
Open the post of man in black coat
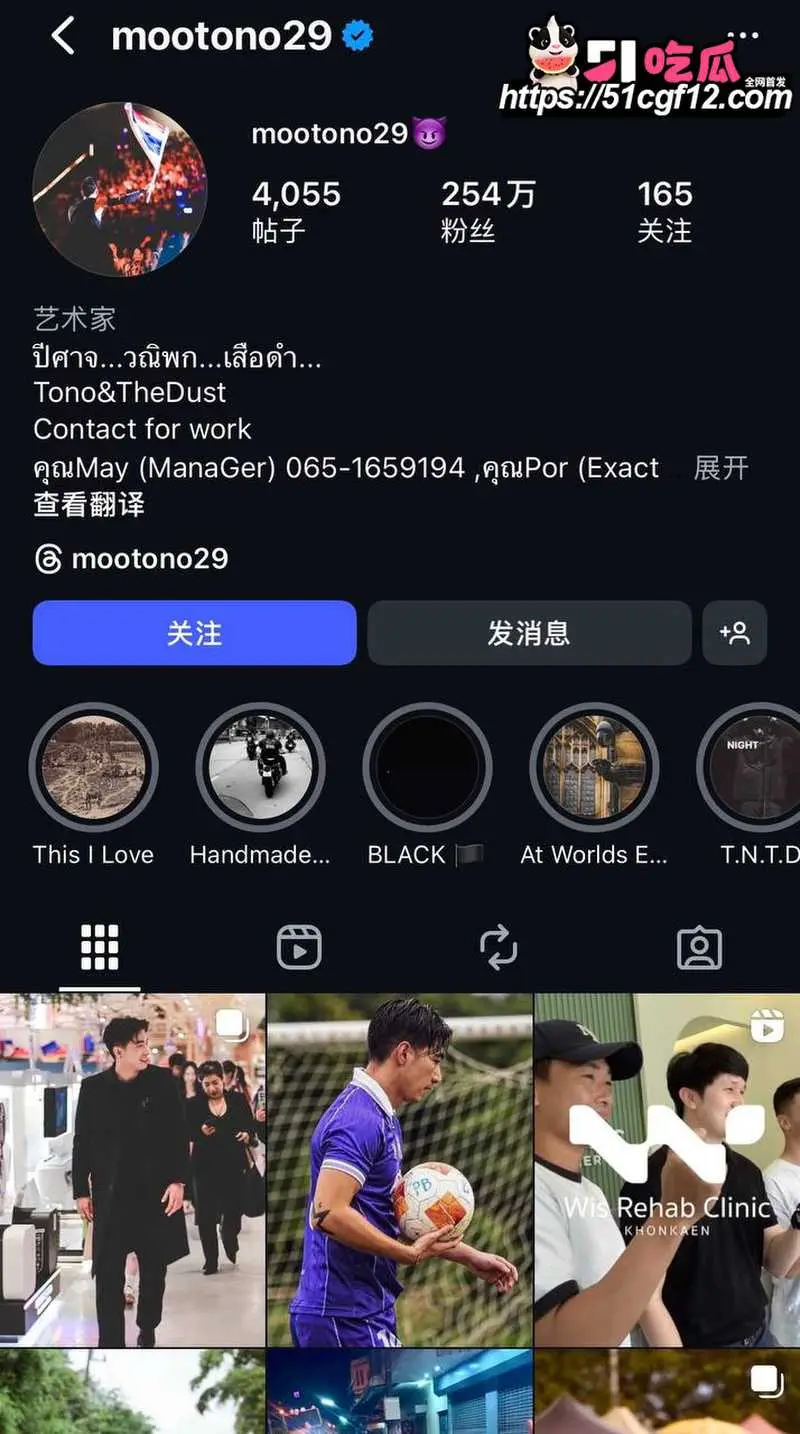click(132, 1170)
